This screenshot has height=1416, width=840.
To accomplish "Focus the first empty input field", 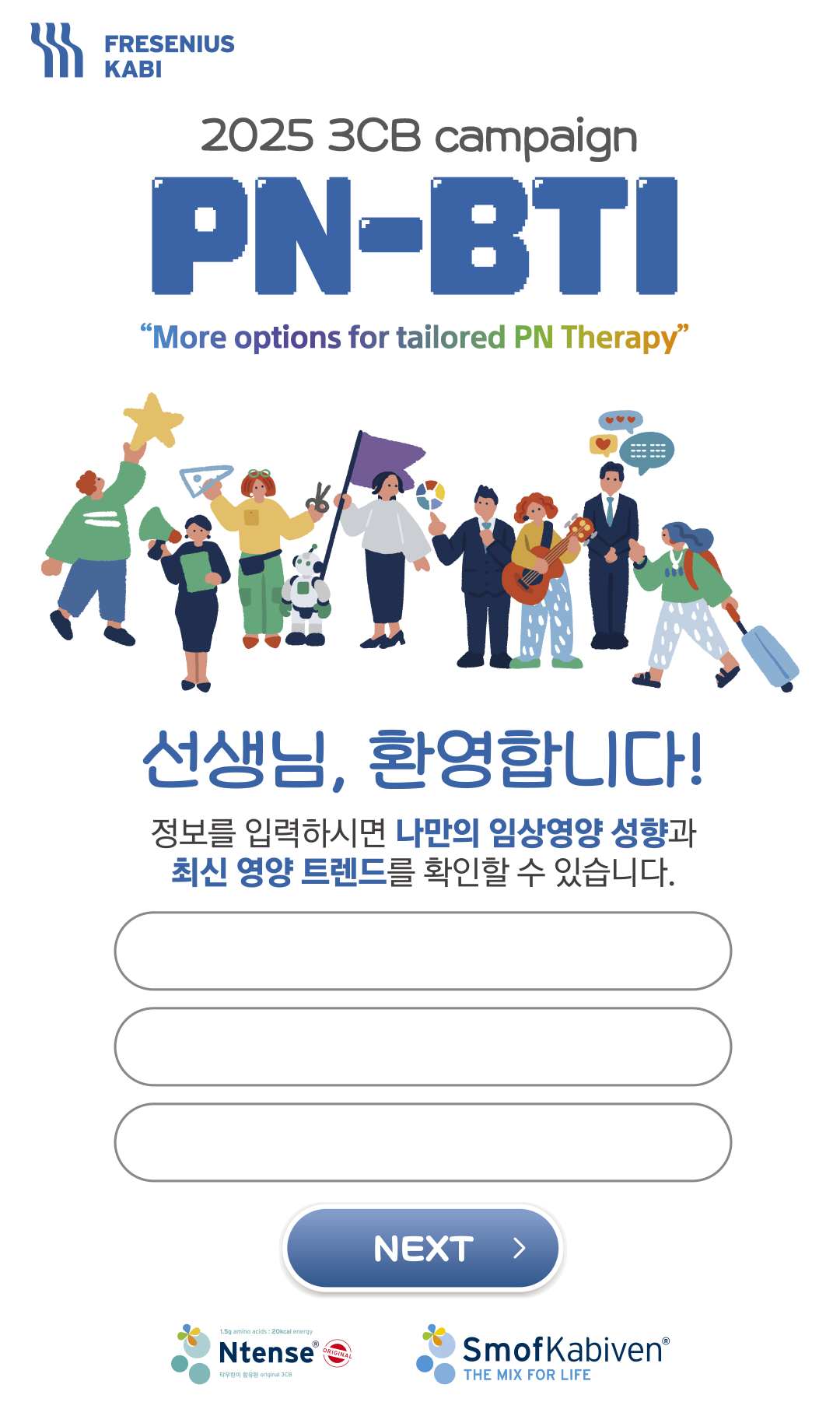I will click(x=422, y=951).
